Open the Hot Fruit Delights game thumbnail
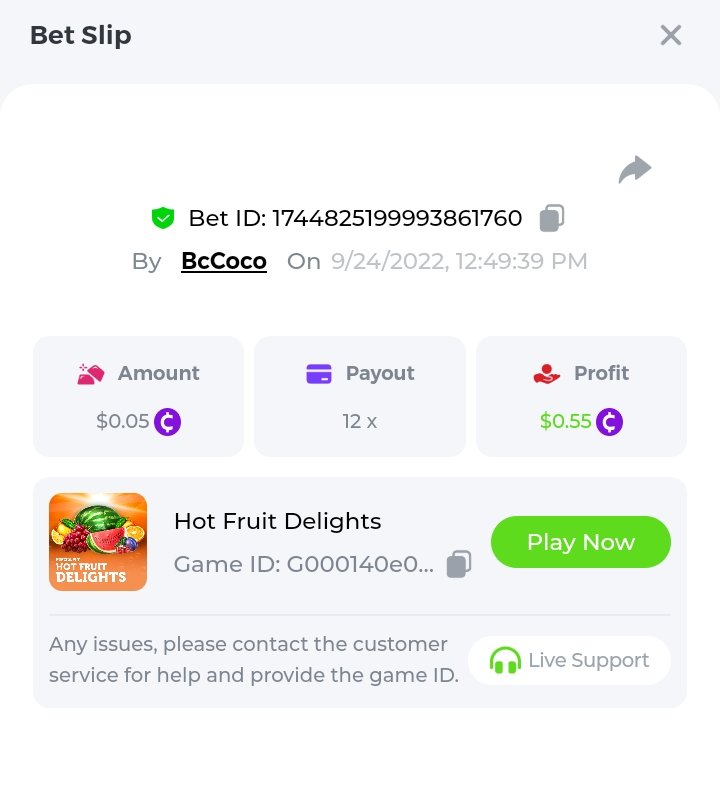The image size is (720, 811). 98,542
